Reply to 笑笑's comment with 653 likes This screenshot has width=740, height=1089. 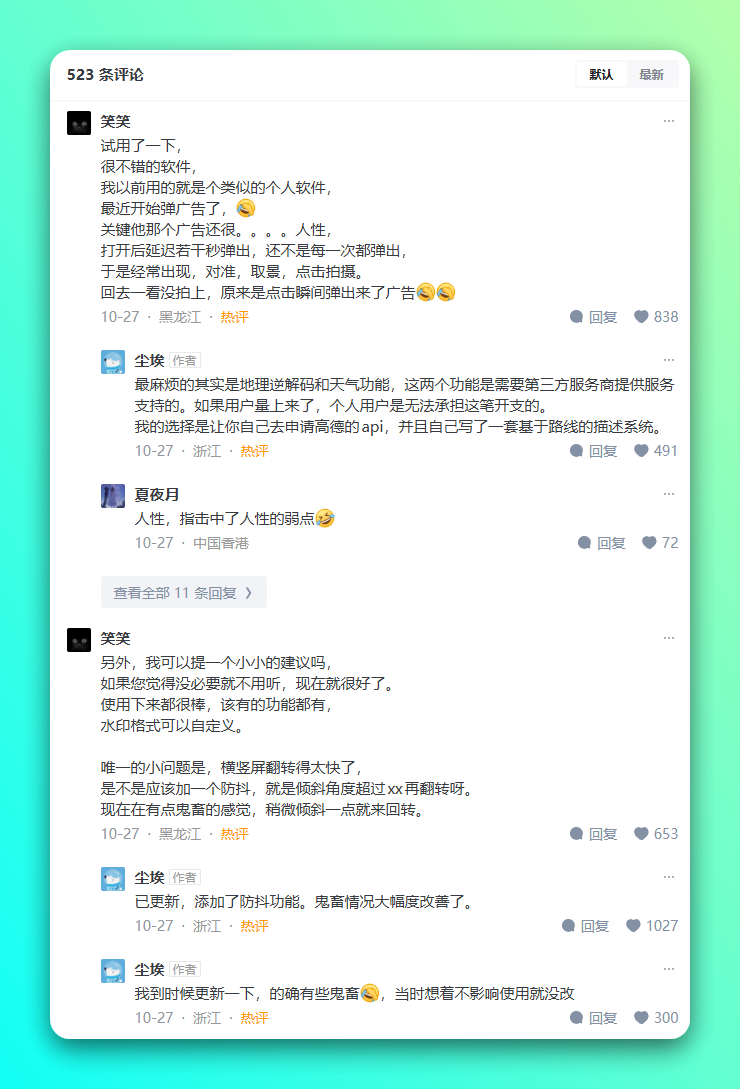594,834
